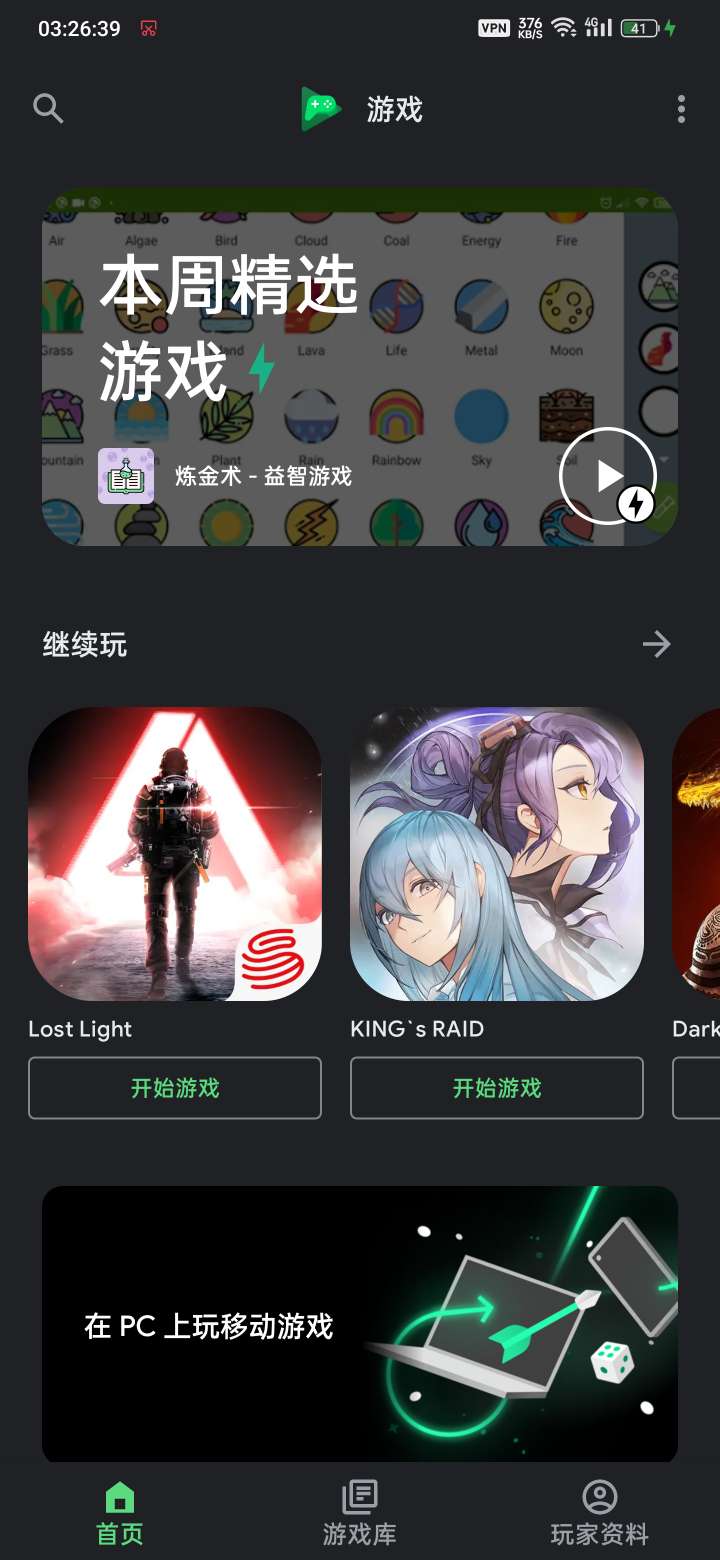Start KING`s RAID with 开始游戏
720x1560 pixels.
(497, 1088)
